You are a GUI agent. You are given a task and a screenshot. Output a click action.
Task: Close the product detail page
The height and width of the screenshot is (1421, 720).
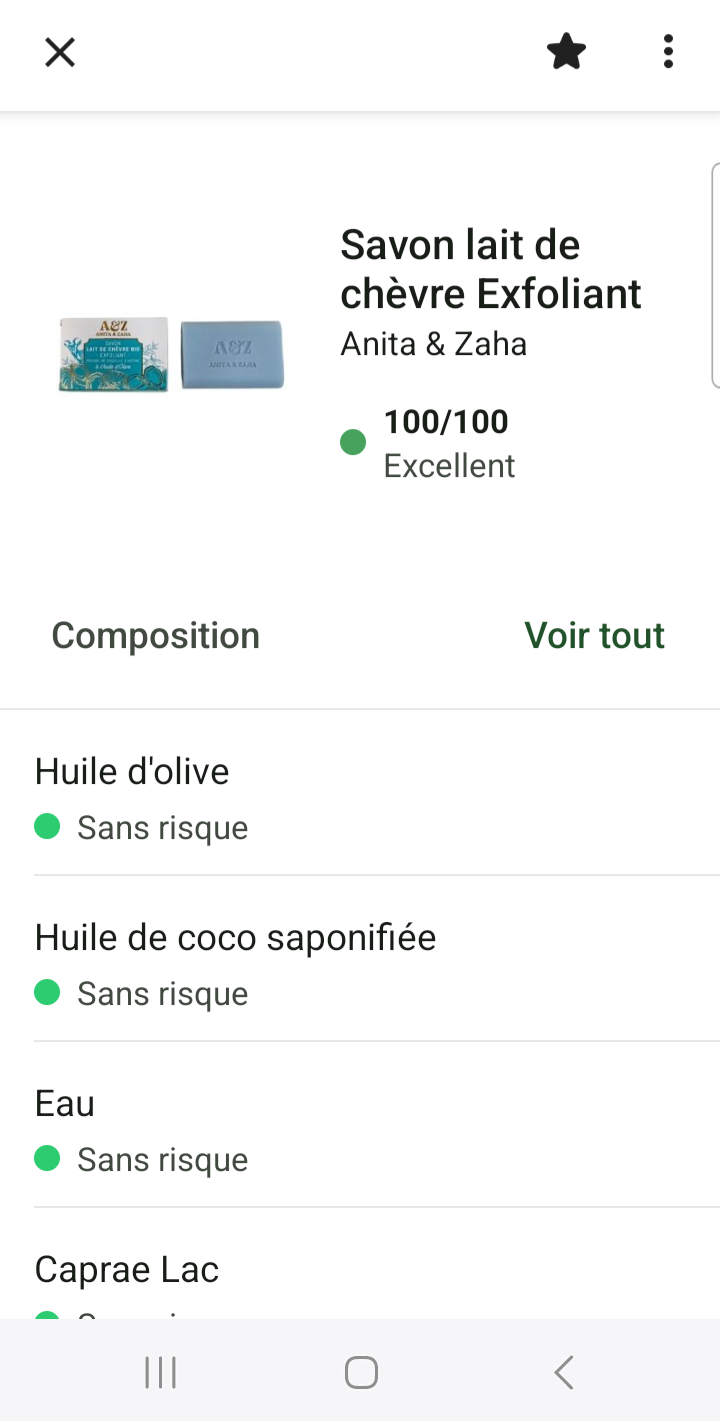[x=60, y=52]
